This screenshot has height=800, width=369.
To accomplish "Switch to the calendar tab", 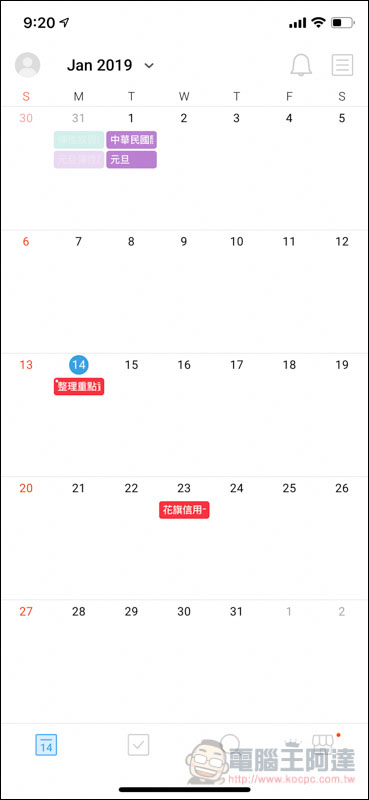I will click(46, 745).
